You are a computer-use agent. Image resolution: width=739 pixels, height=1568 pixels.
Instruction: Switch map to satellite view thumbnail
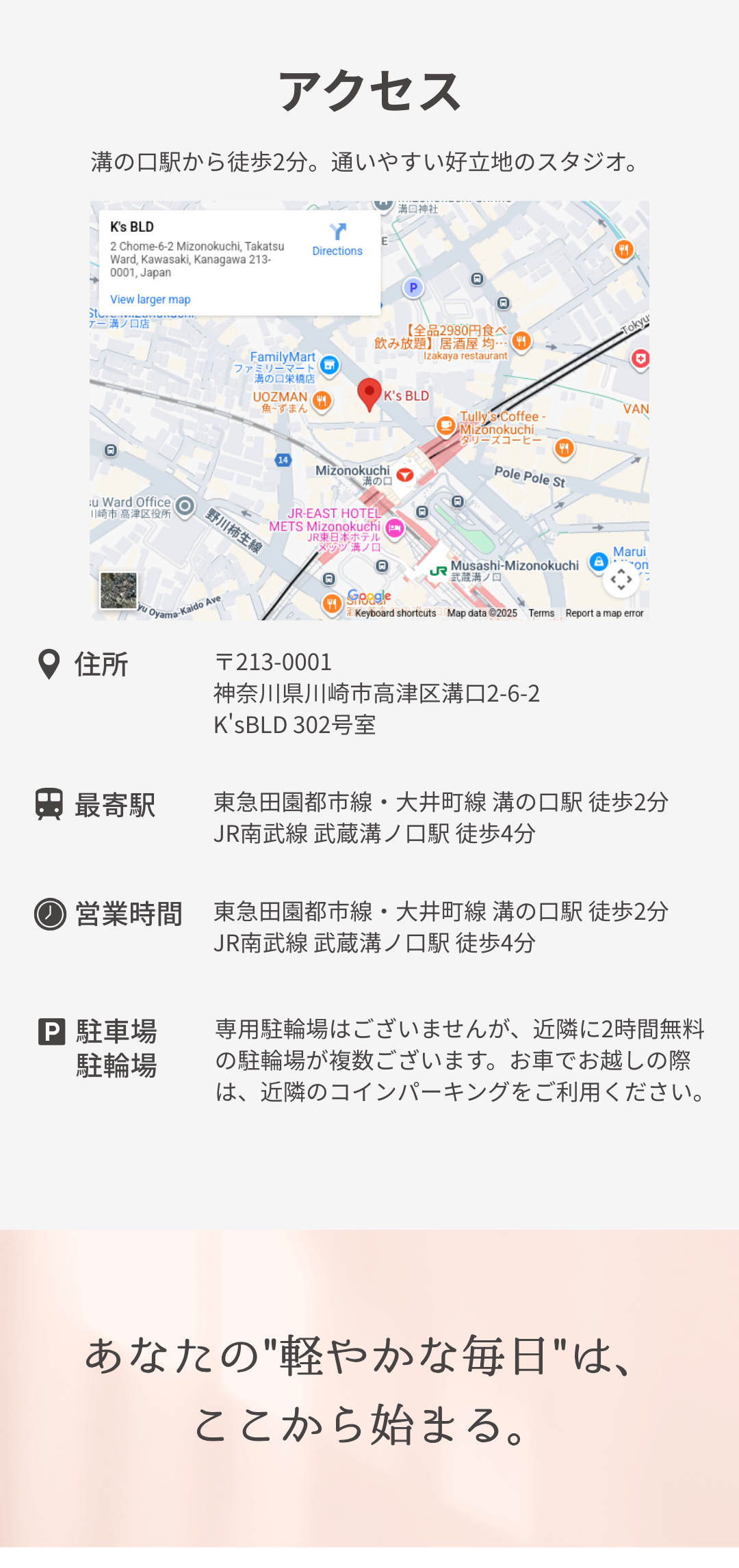pos(118,590)
